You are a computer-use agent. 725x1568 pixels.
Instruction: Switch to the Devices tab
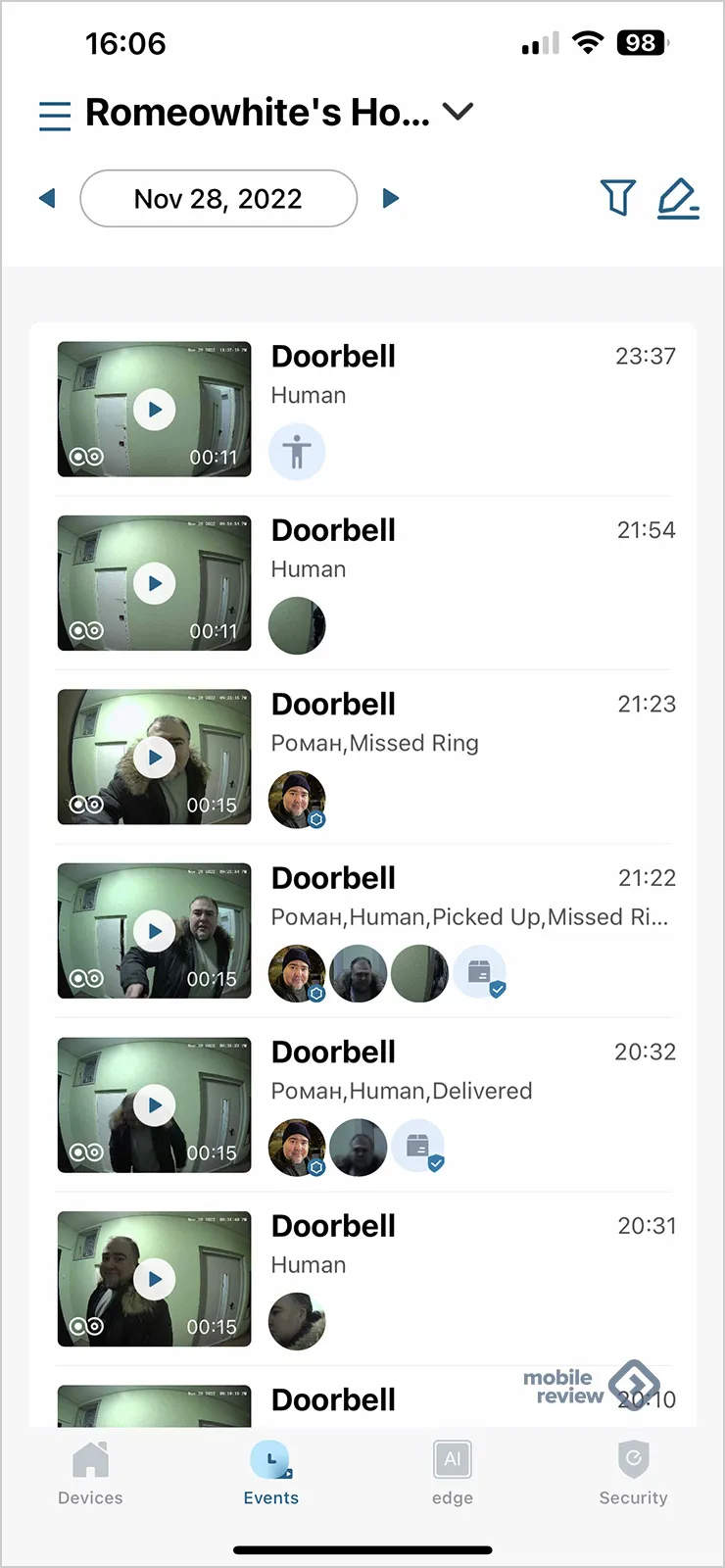[90, 1473]
